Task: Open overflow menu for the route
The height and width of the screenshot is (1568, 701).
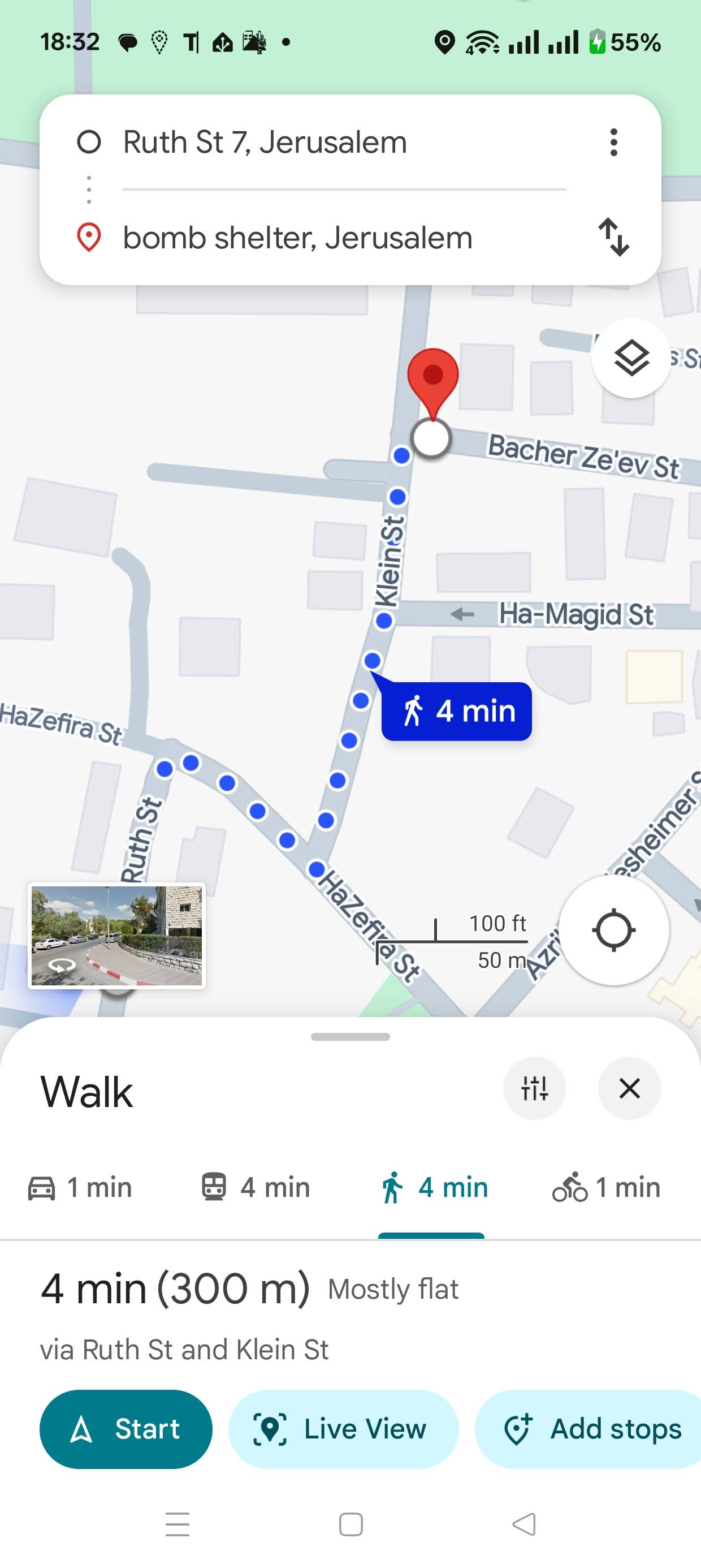Action: tap(613, 141)
